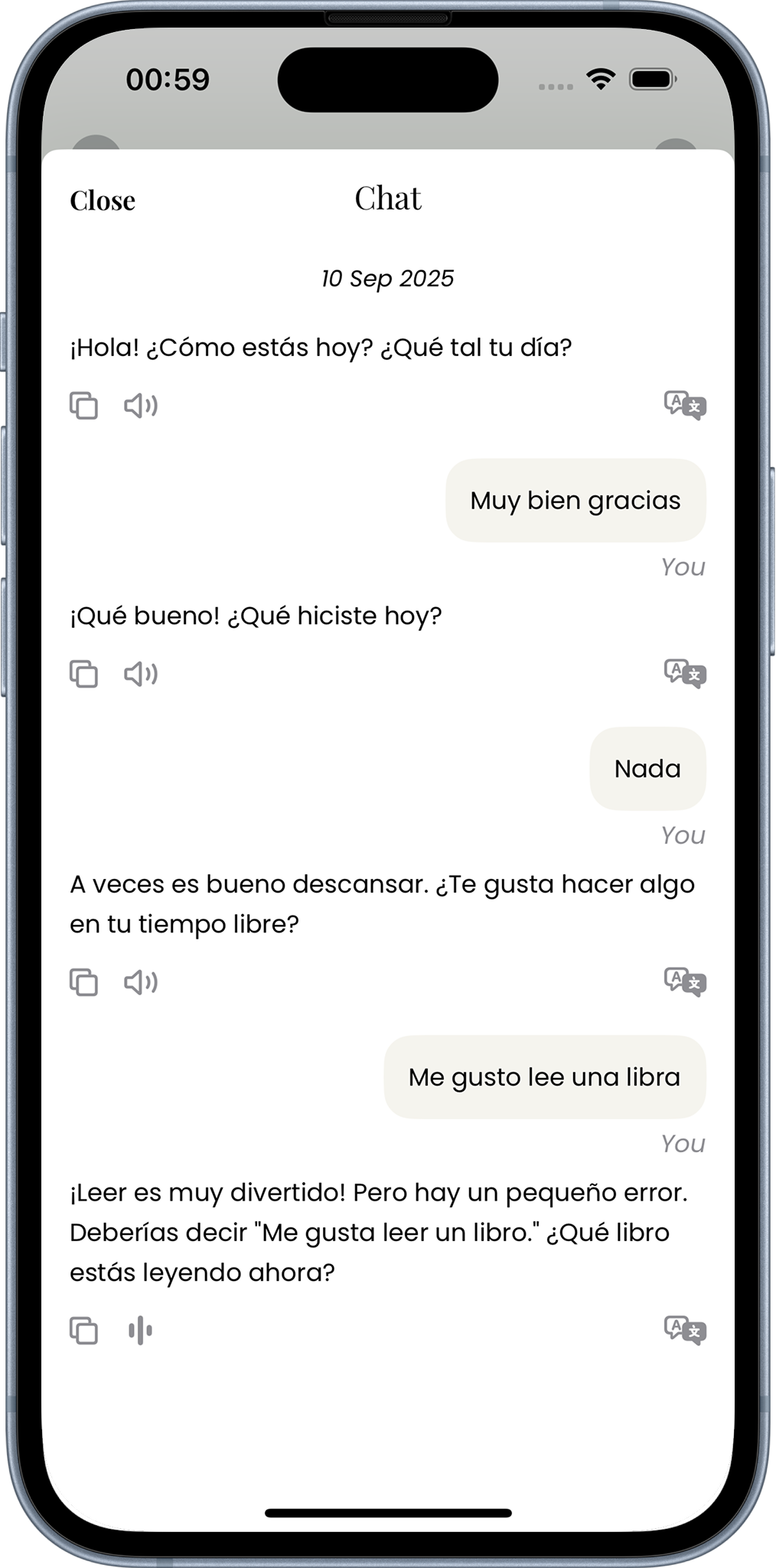Toggle audio playback on the first message
This screenshot has width=776, height=1568.
(x=142, y=406)
